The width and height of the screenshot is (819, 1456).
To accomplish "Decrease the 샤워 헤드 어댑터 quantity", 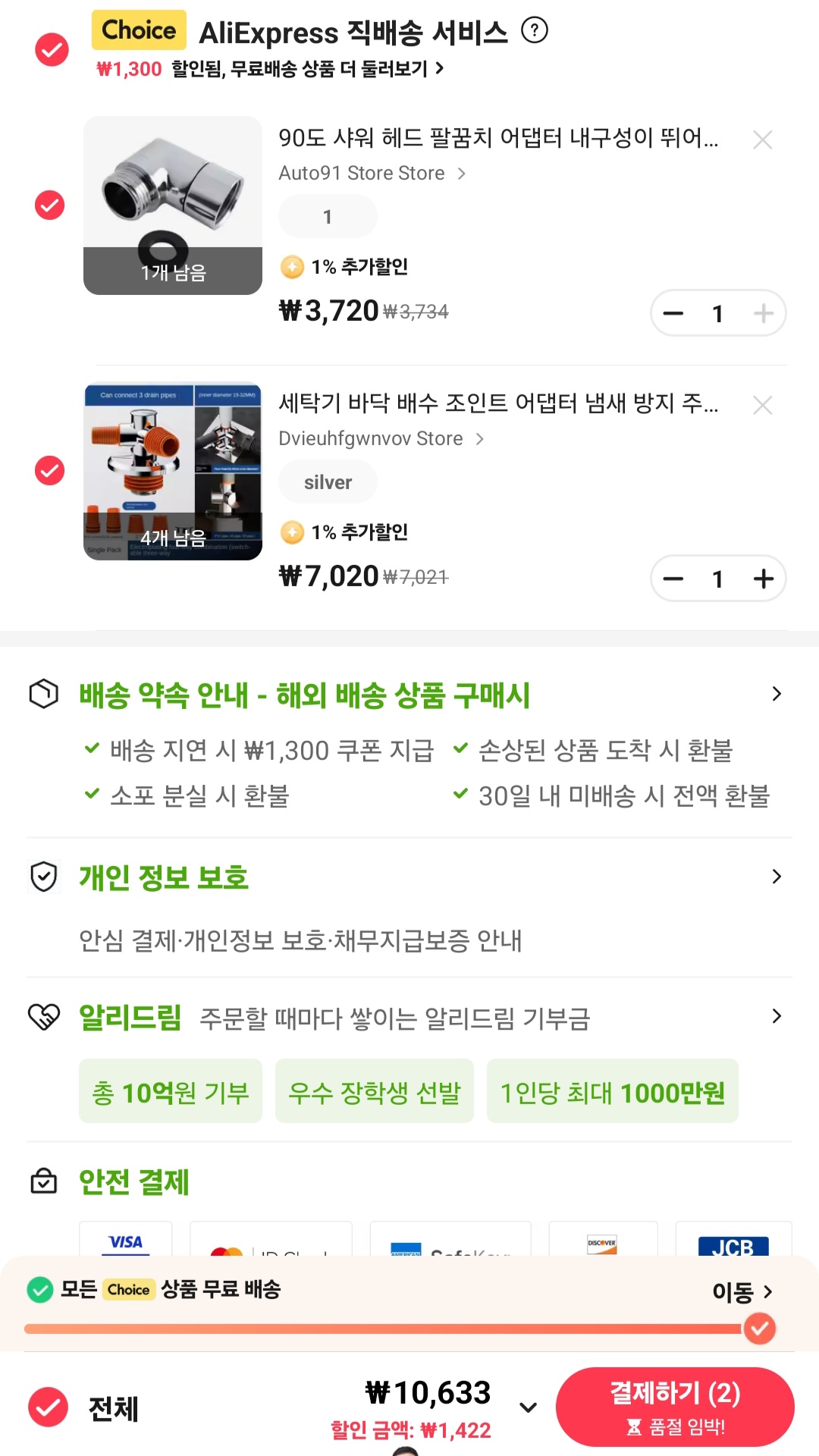I will [673, 313].
